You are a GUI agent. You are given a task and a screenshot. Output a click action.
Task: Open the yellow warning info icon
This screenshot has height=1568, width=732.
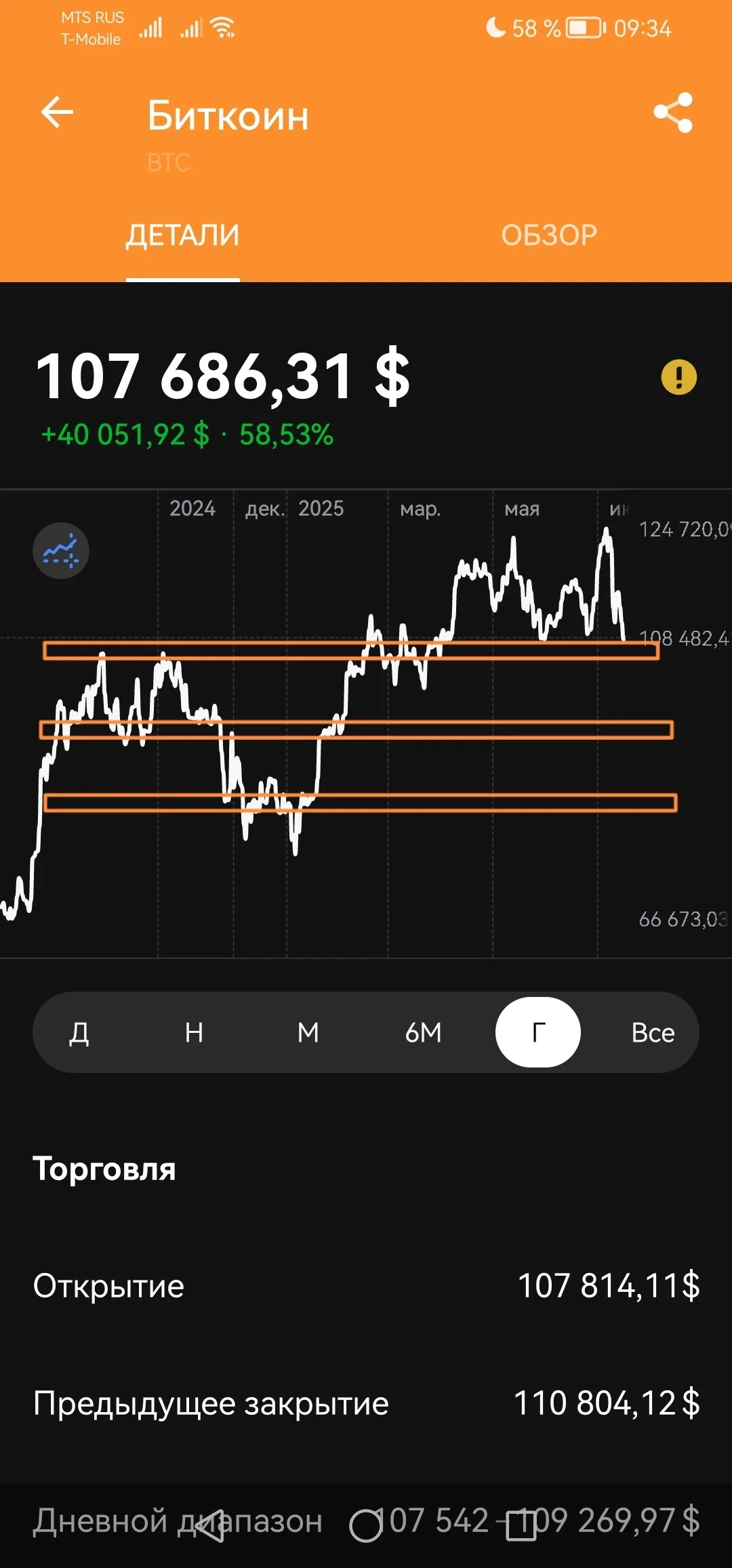tap(678, 377)
